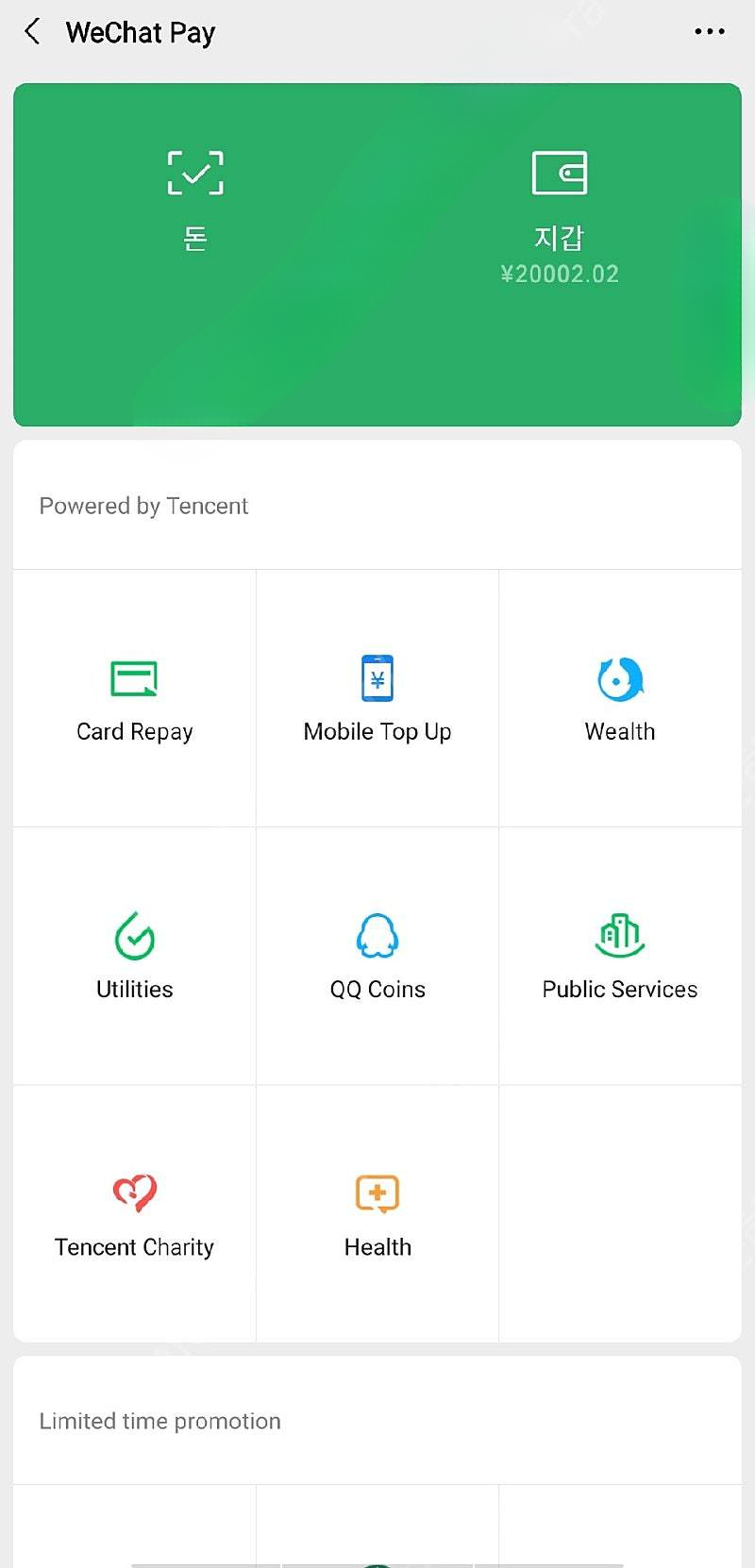
Task: Open the 지갑 wallet balance
Action: pos(560,217)
